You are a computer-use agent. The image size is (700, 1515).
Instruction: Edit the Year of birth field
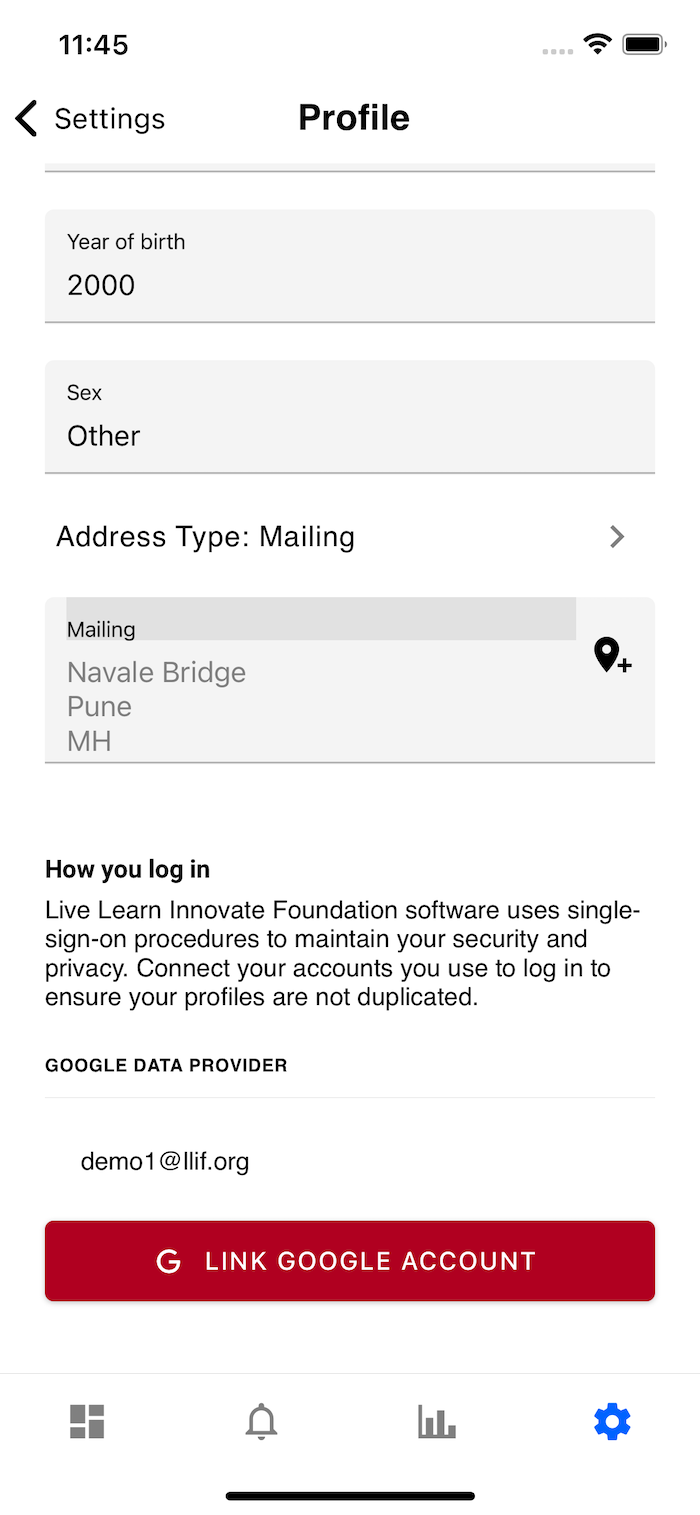(350, 266)
